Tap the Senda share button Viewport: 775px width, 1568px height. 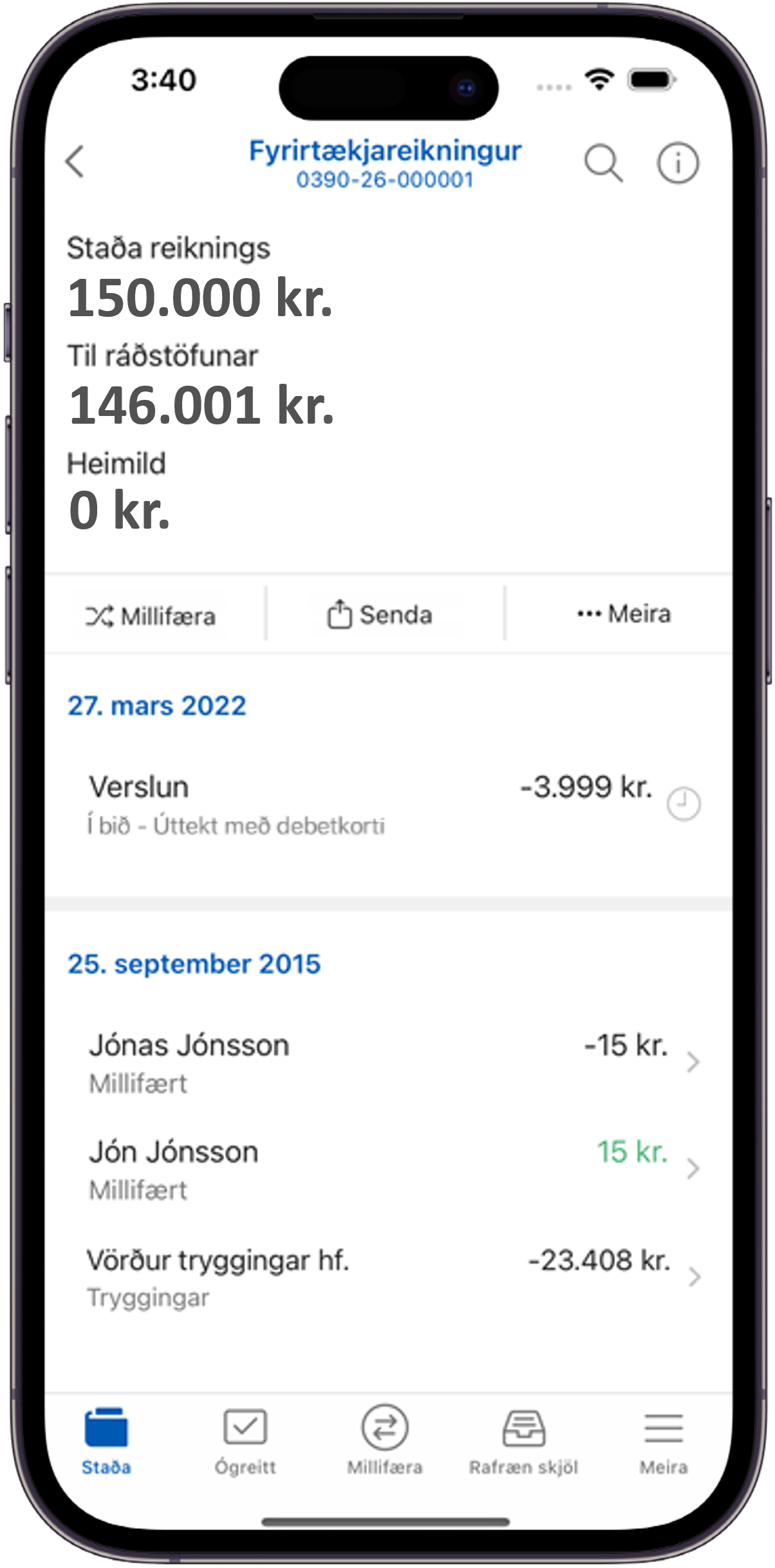pos(380,614)
